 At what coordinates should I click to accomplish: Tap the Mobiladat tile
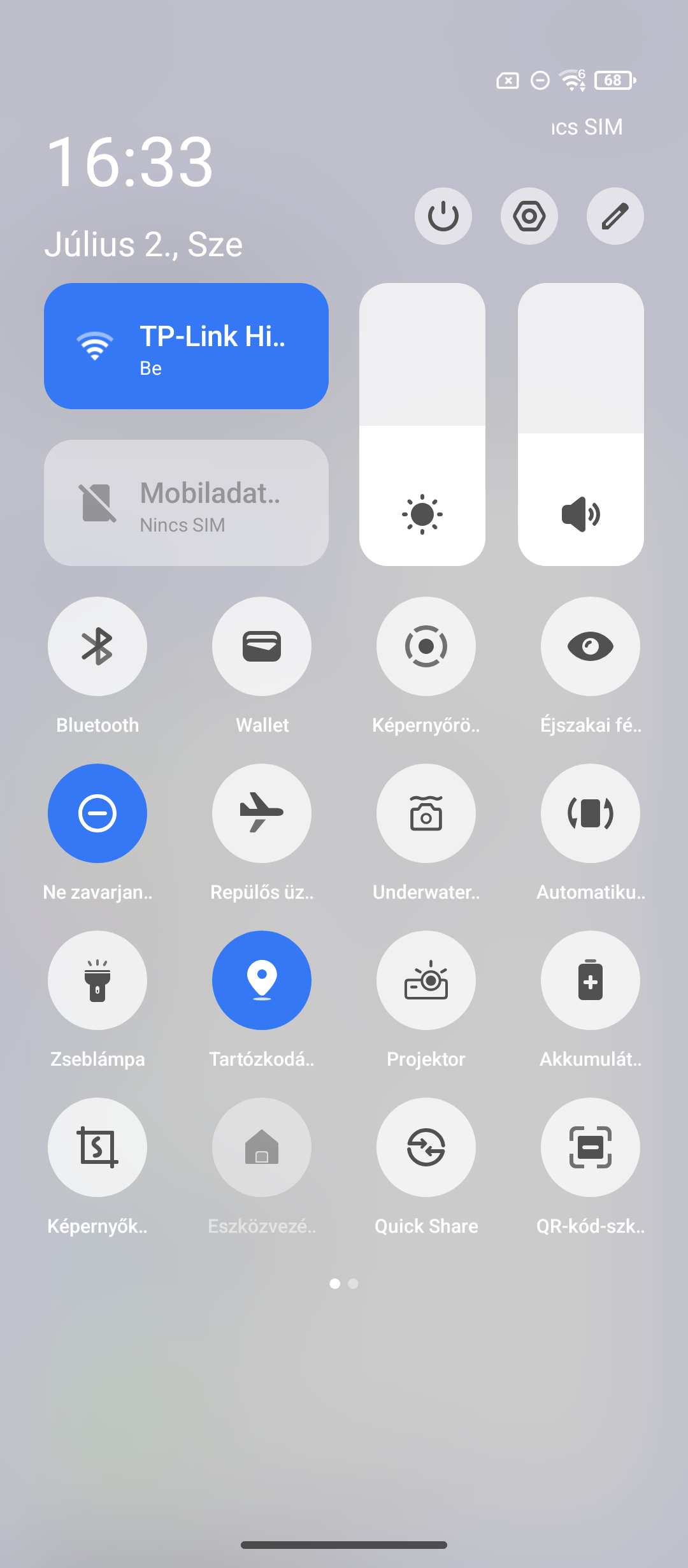(x=186, y=503)
